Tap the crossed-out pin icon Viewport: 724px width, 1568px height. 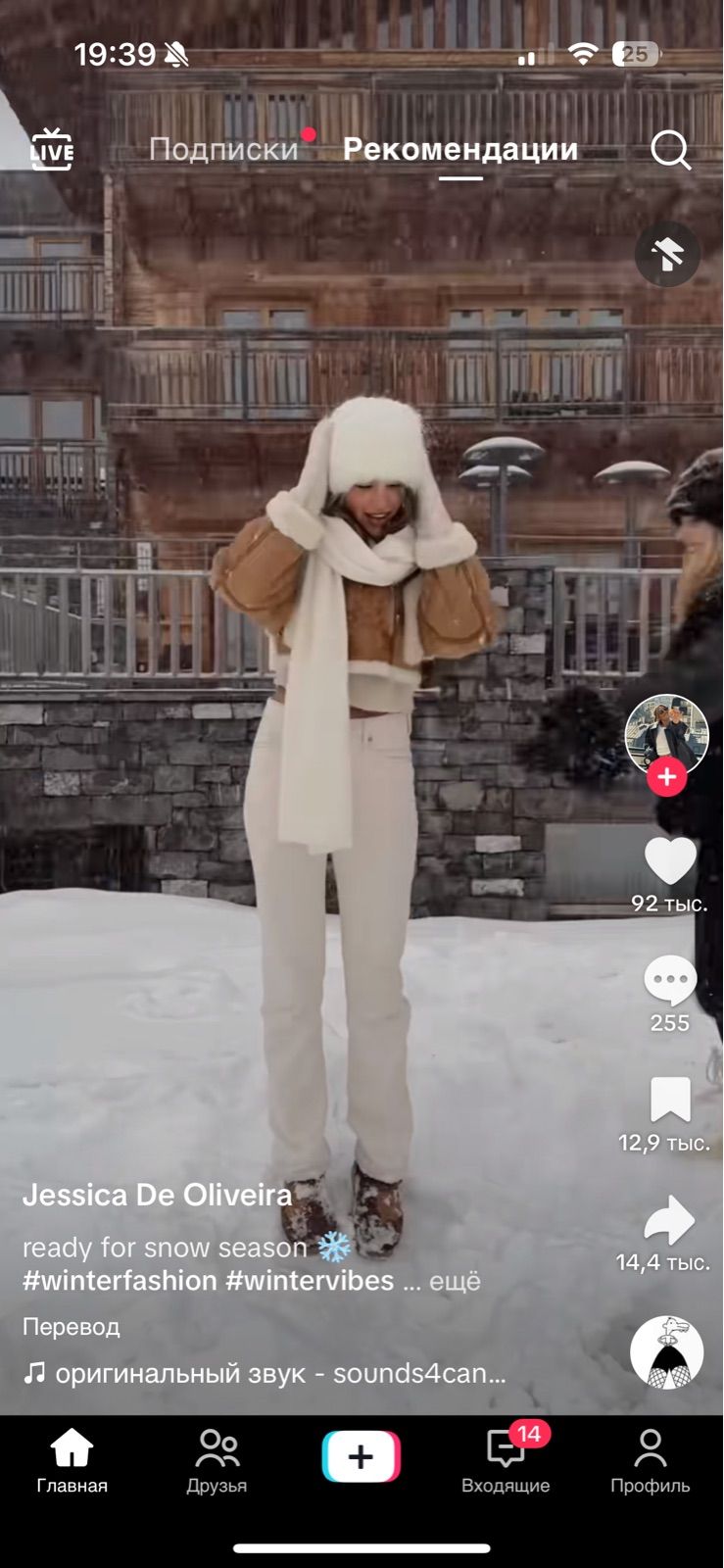(x=667, y=255)
